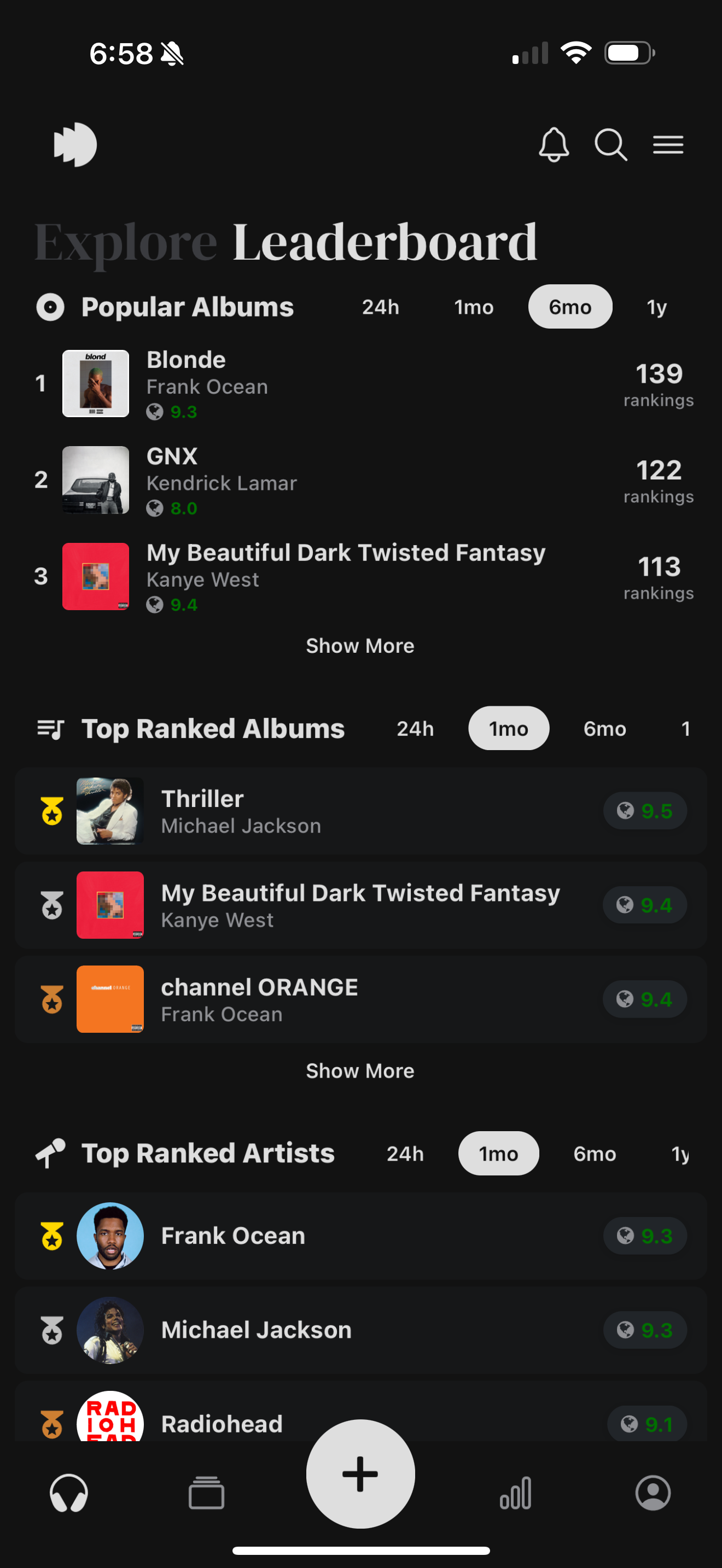Open the hamburger menu
The image size is (722, 1568).
click(x=668, y=145)
